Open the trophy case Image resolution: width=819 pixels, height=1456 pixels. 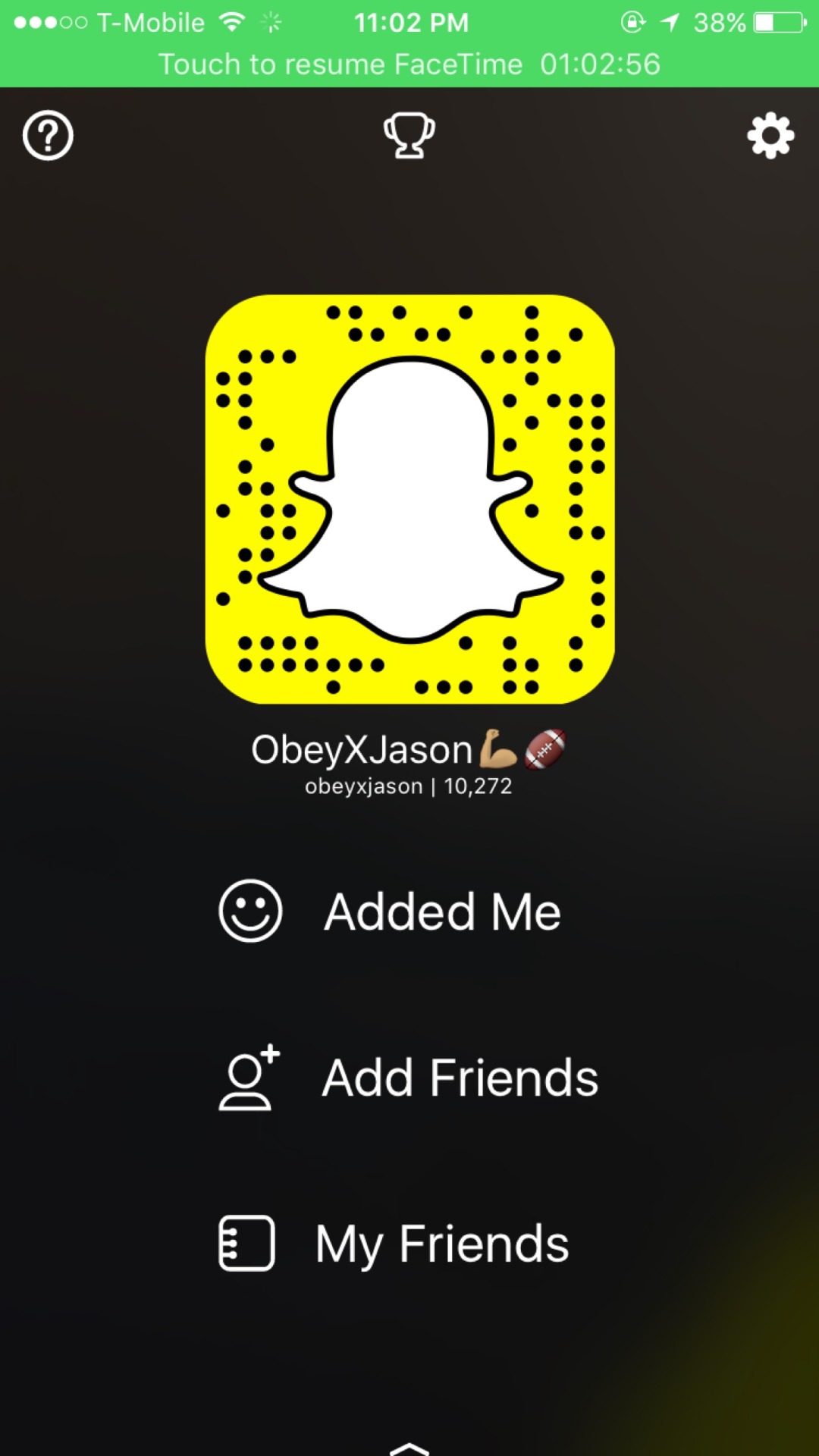click(409, 136)
